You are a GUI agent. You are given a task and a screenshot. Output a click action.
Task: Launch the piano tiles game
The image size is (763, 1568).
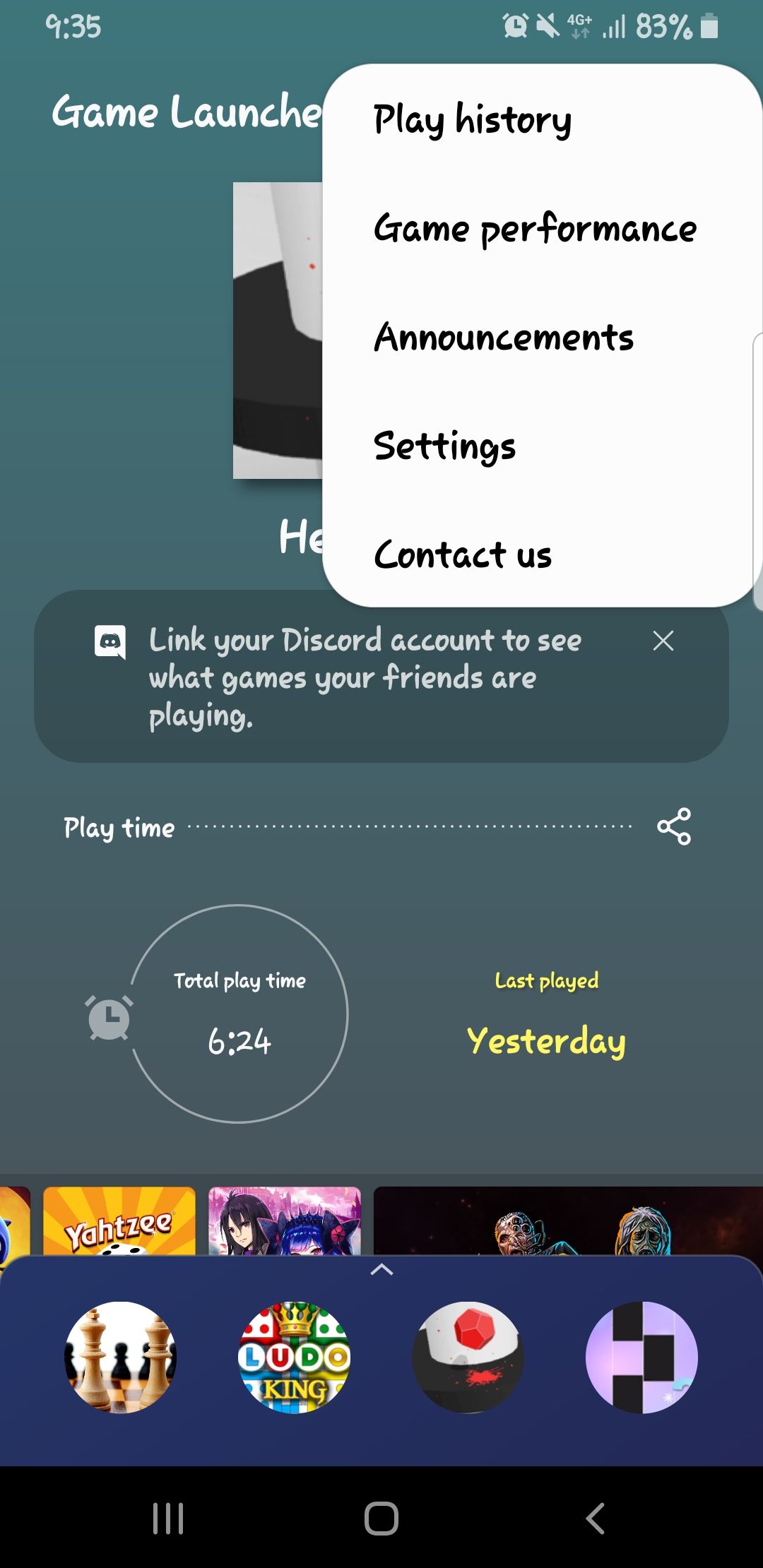(641, 1357)
